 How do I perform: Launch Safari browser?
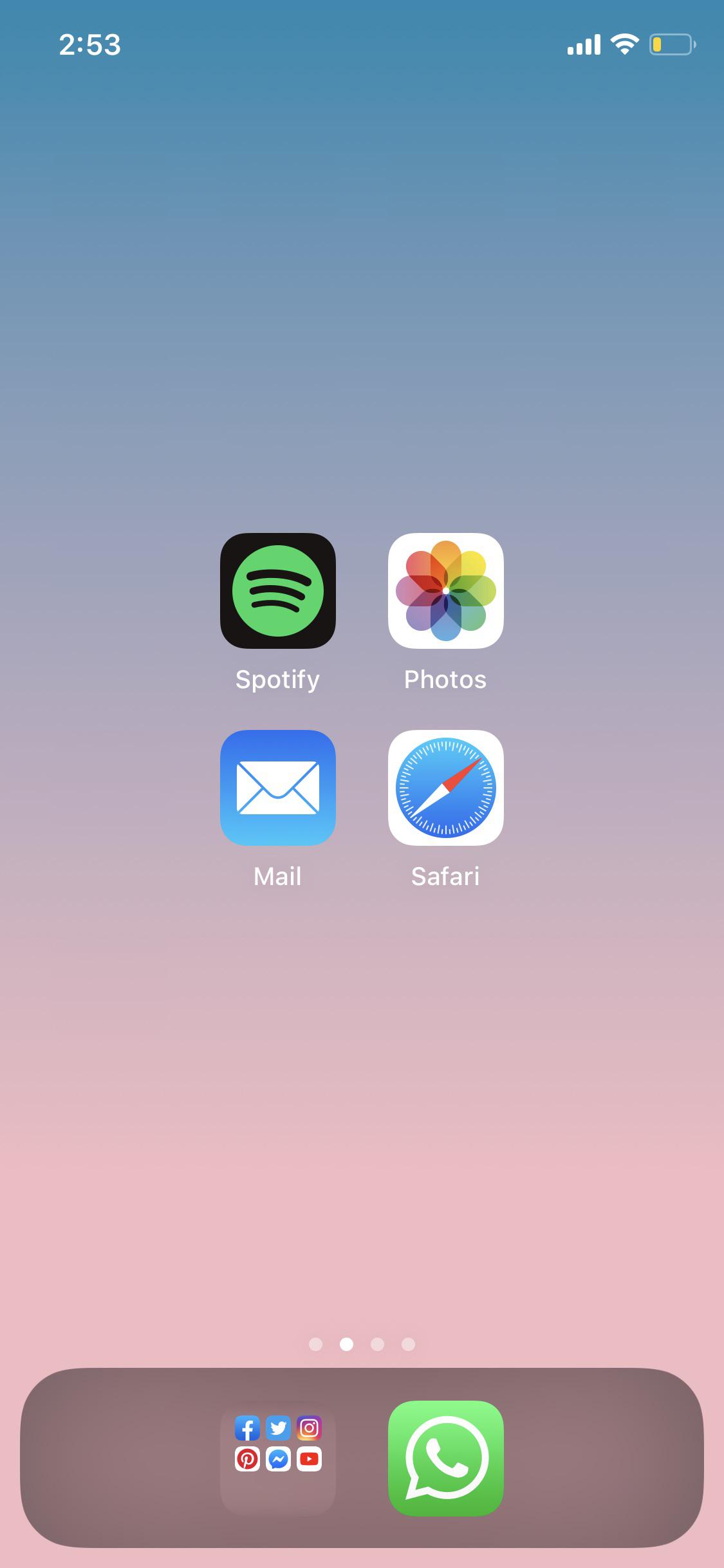(446, 788)
